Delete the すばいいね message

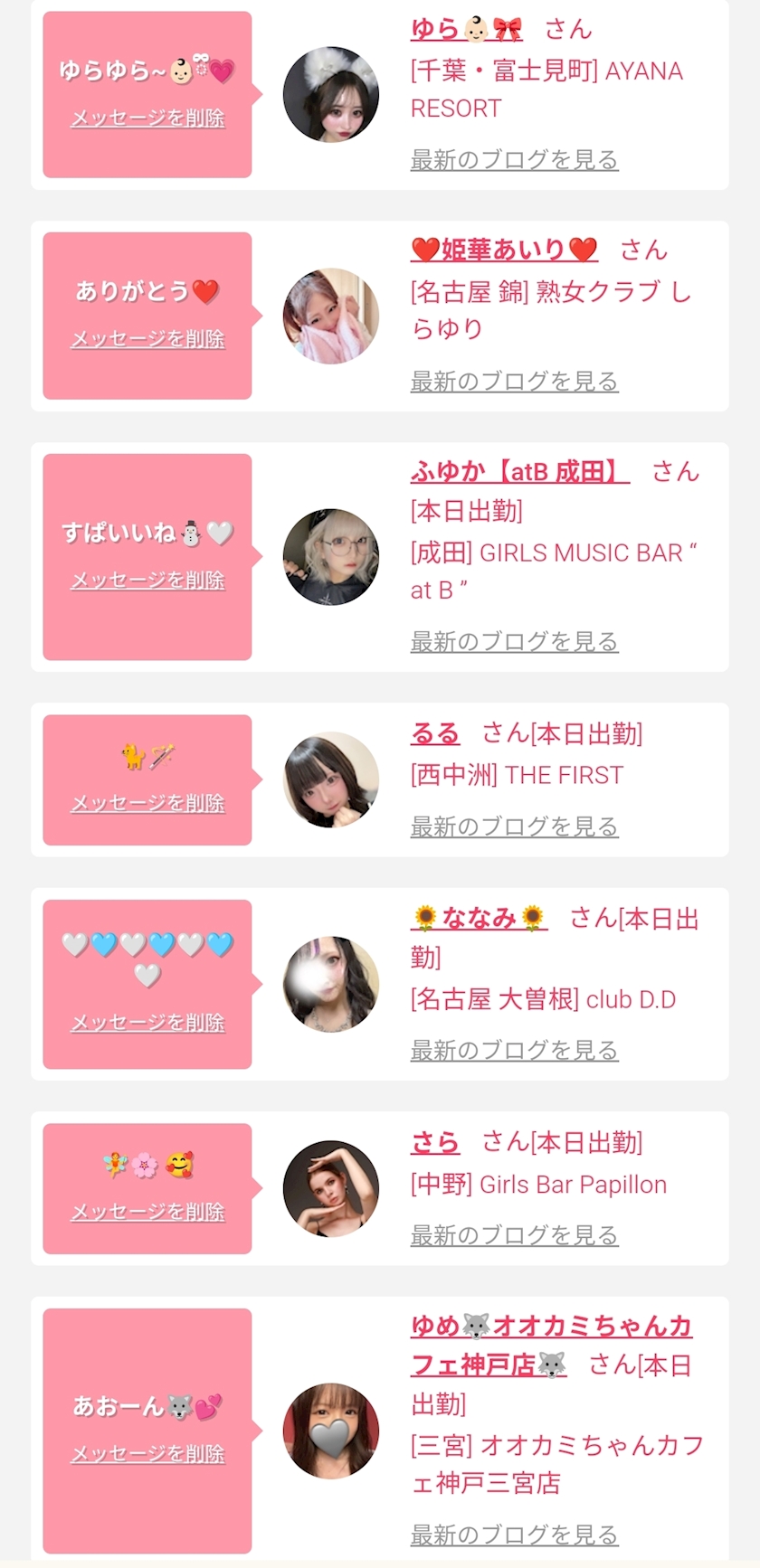pyautogui.click(x=147, y=581)
